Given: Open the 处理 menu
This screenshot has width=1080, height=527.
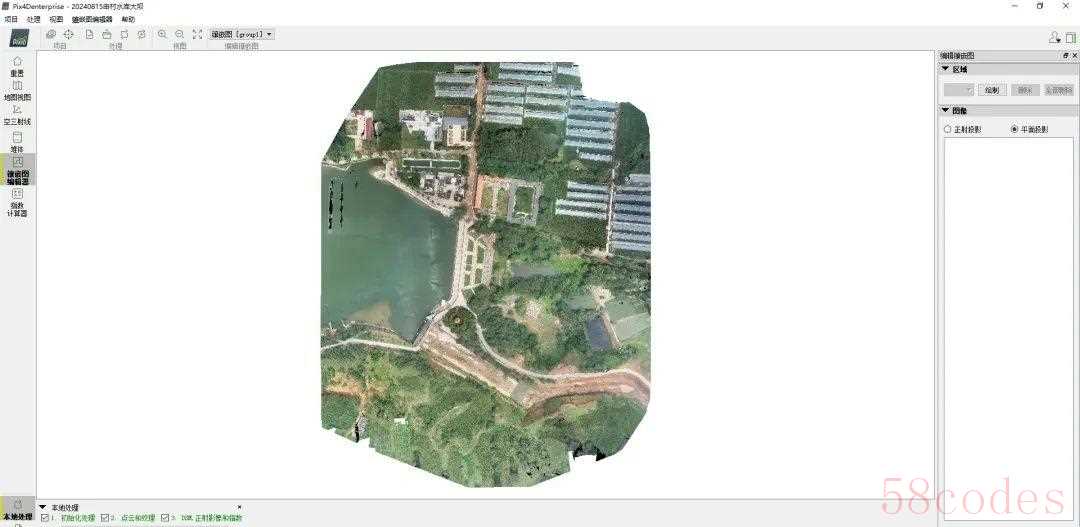Looking at the screenshot, I should click(34, 19).
